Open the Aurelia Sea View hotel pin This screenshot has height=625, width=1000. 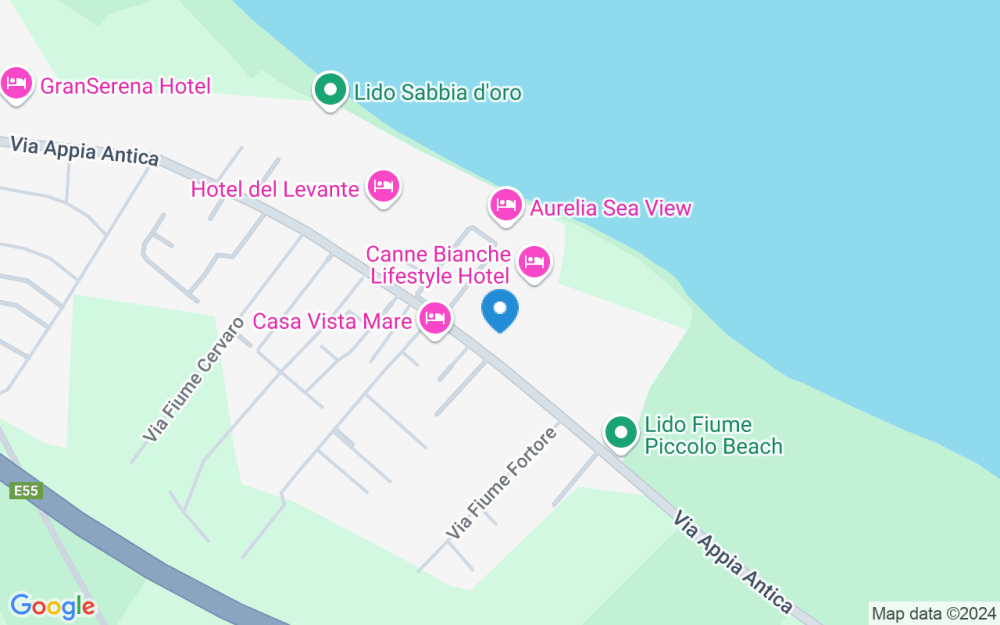[506, 206]
